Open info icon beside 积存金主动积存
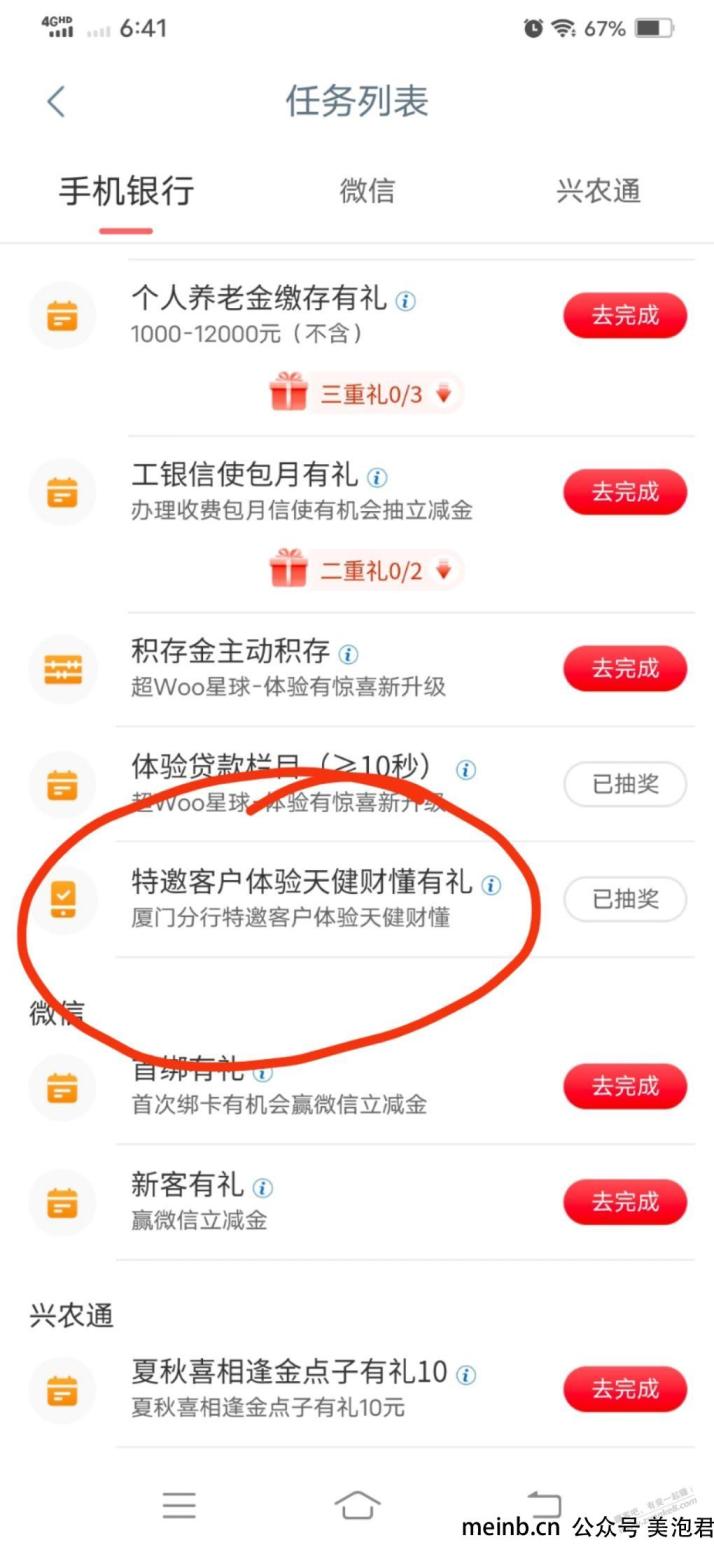Image resolution: width=714 pixels, height=1547 pixels. coord(348,654)
